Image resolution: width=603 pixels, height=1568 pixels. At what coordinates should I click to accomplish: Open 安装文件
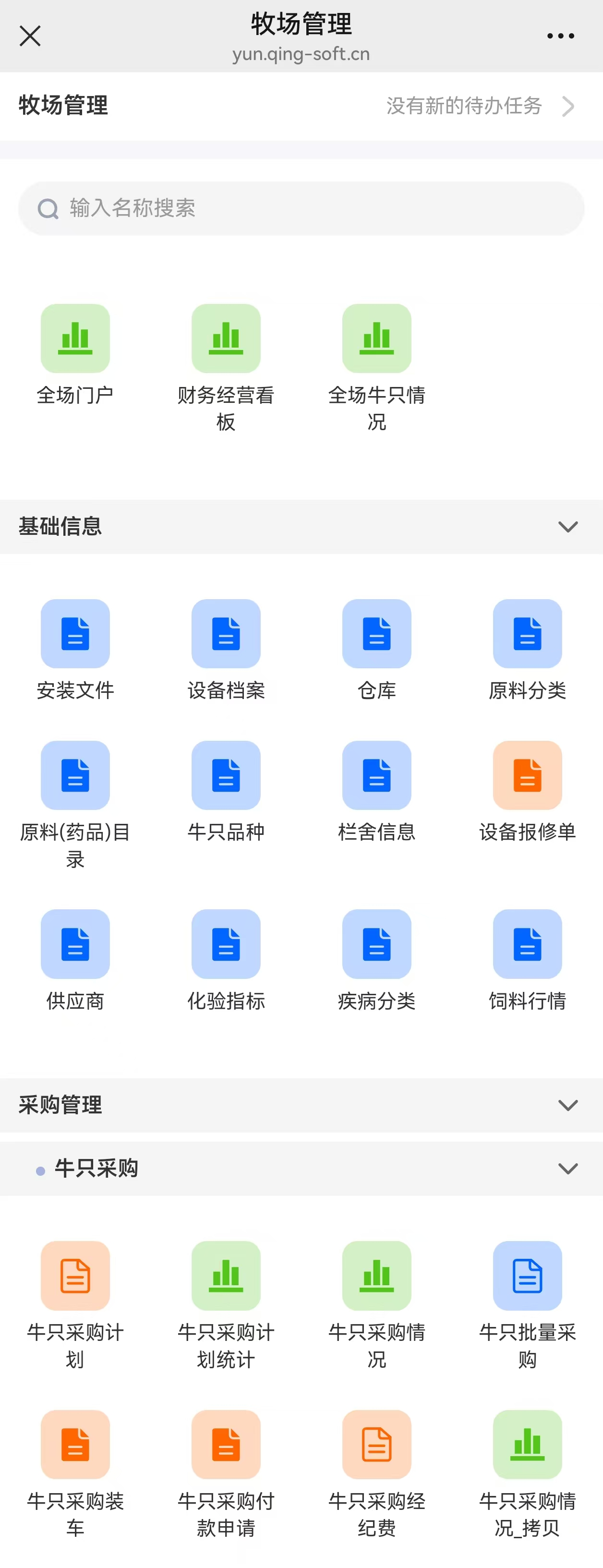tap(75, 634)
